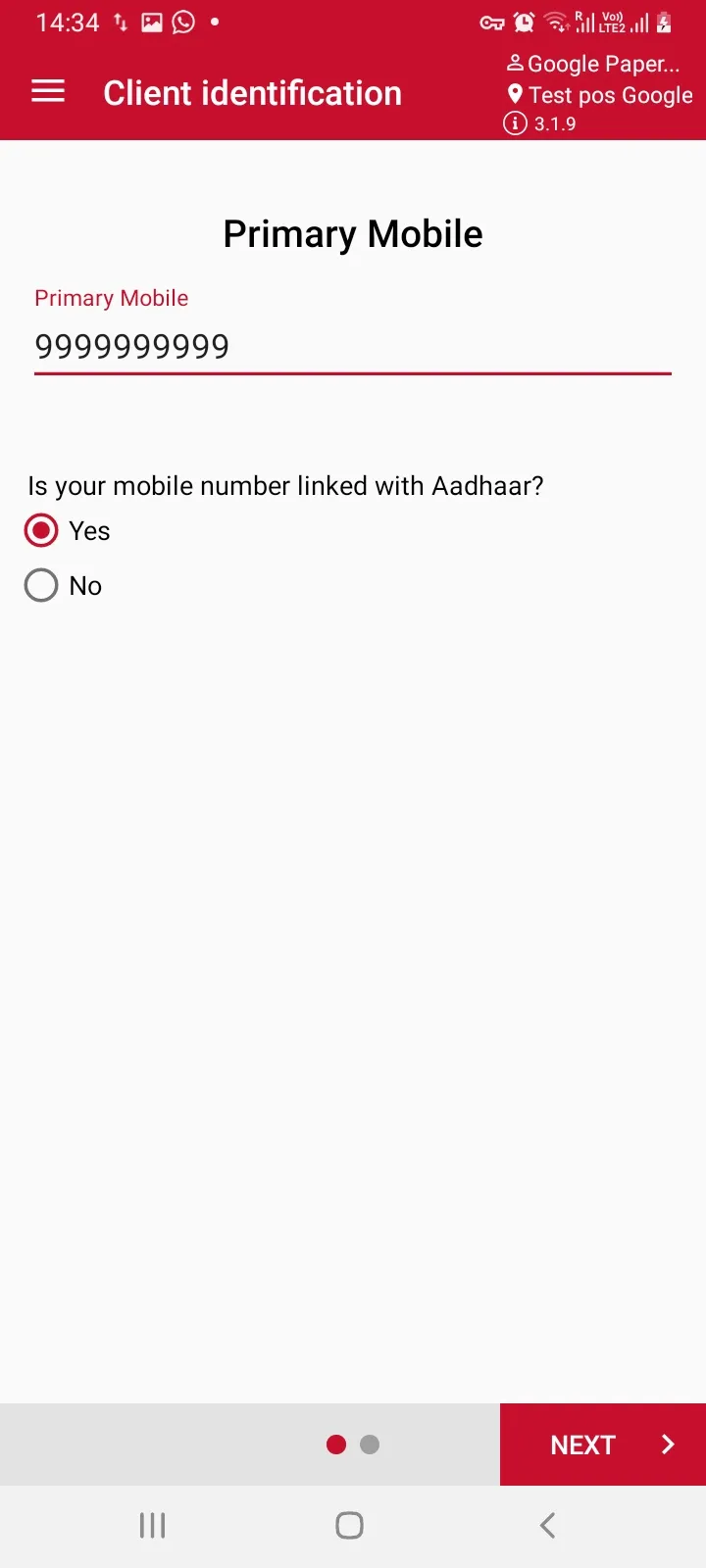The height and width of the screenshot is (1568, 706).
Task: Tap the chevron arrow inside NEXT button
Action: (x=669, y=1444)
